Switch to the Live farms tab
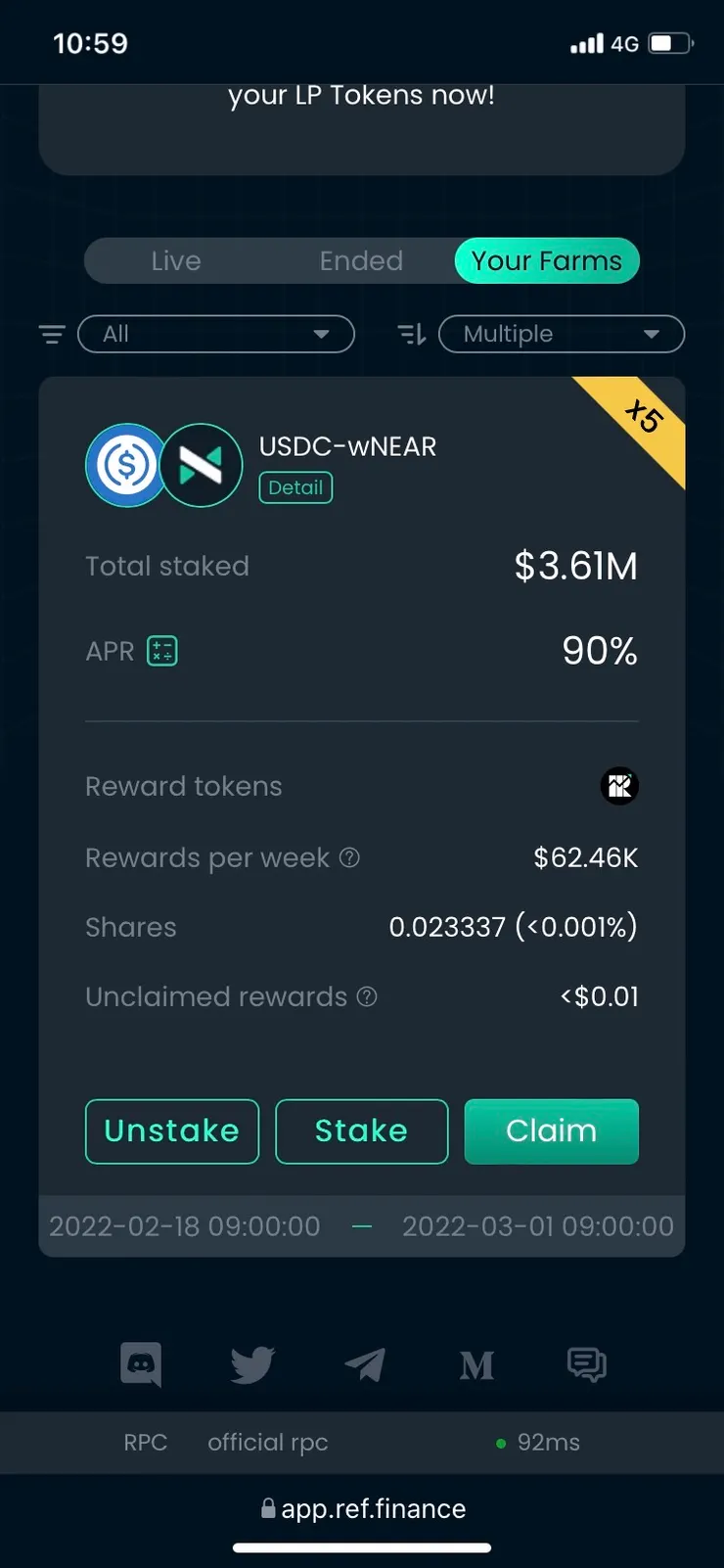Screen dimensions: 724x1568 pos(176,260)
